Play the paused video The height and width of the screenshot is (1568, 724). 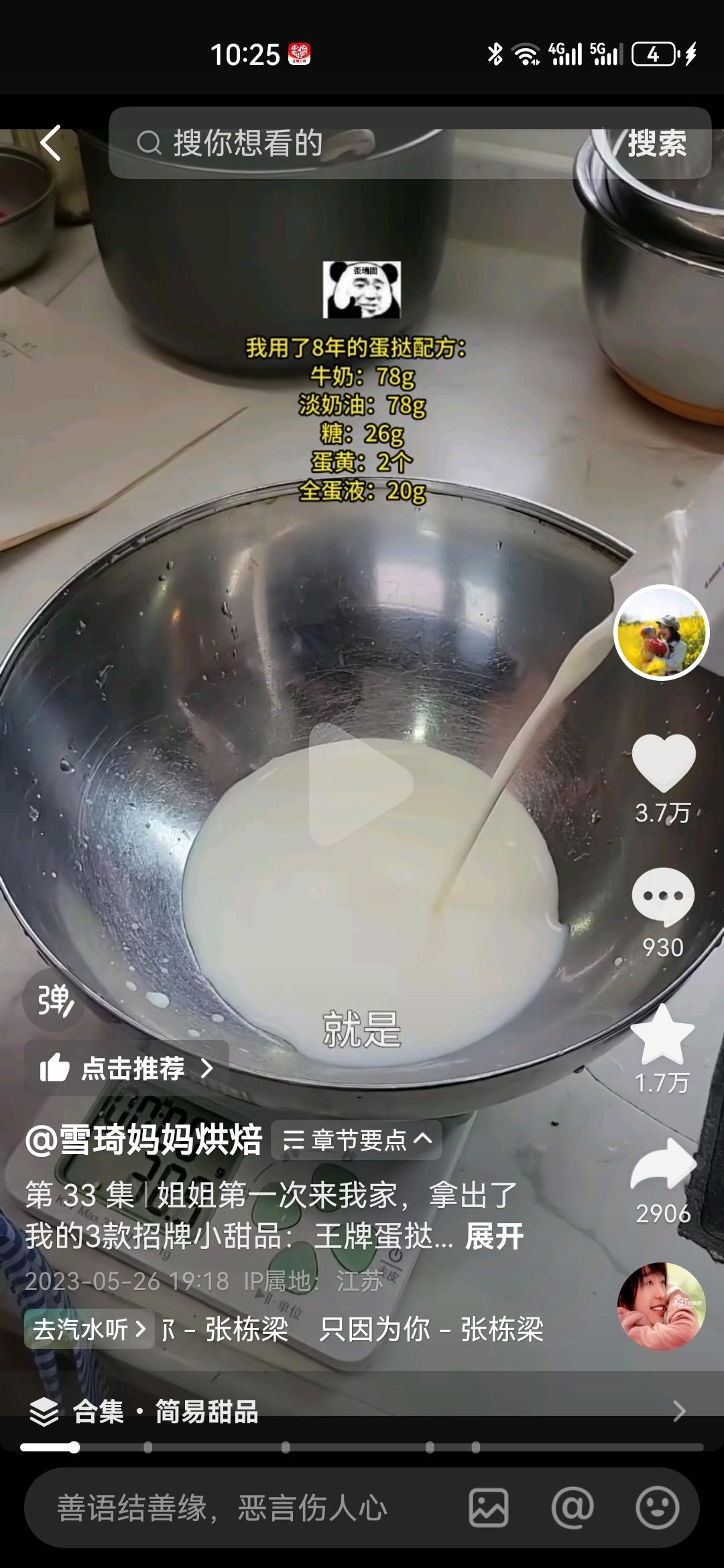coord(361,784)
